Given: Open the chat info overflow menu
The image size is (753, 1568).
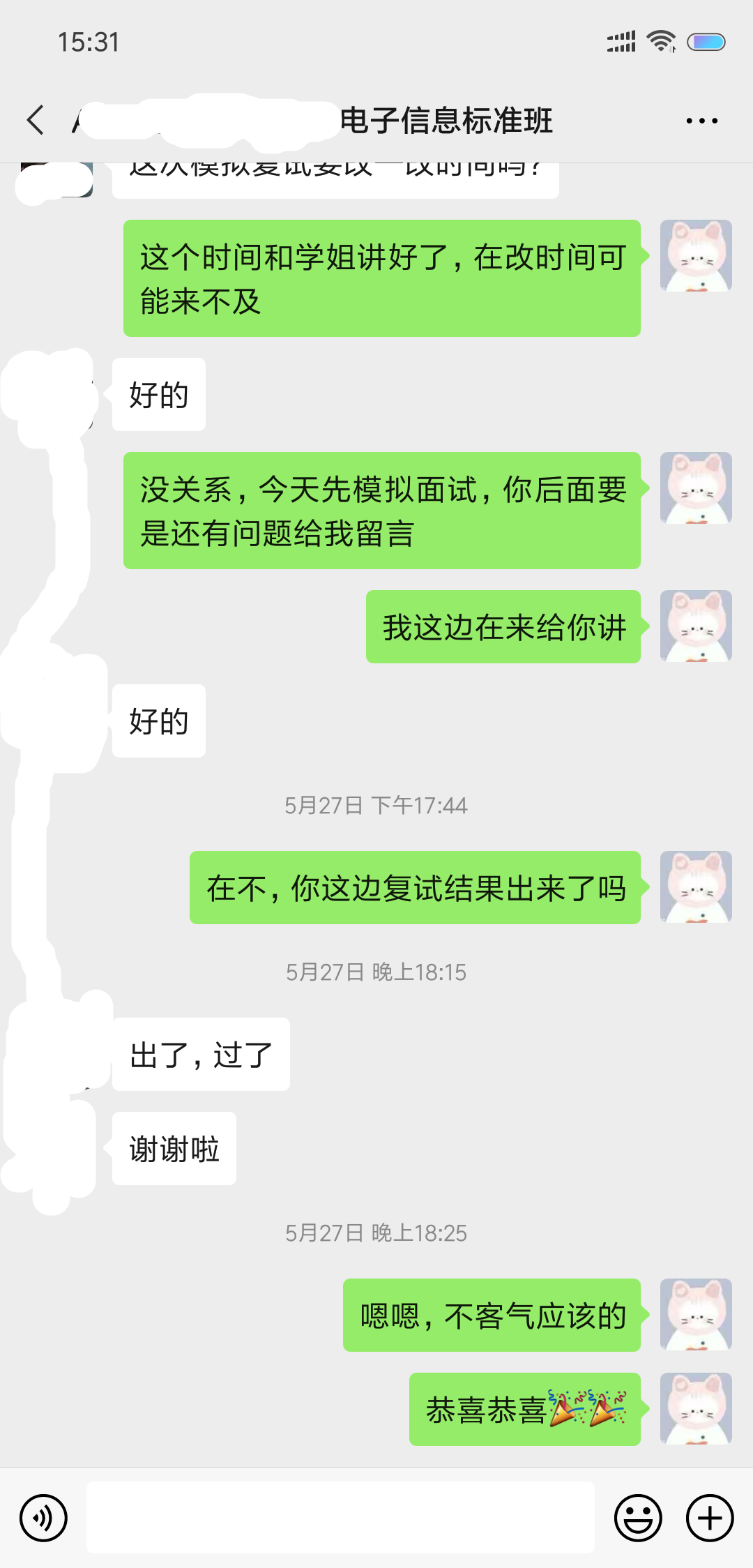Looking at the screenshot, I should 701,121.
